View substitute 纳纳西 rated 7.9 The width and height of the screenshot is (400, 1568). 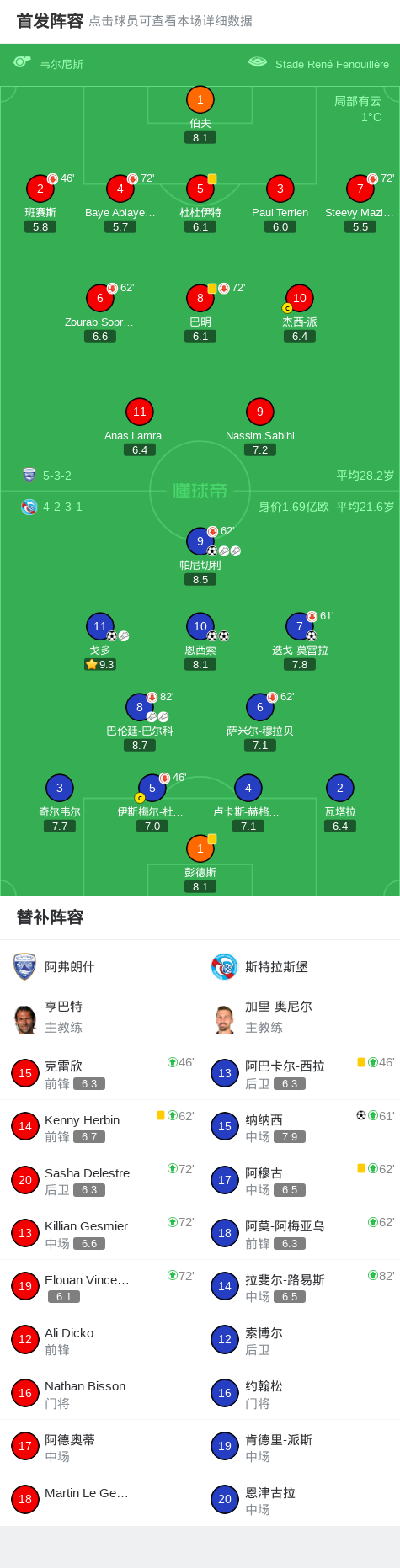click(x=300, y=1127)
